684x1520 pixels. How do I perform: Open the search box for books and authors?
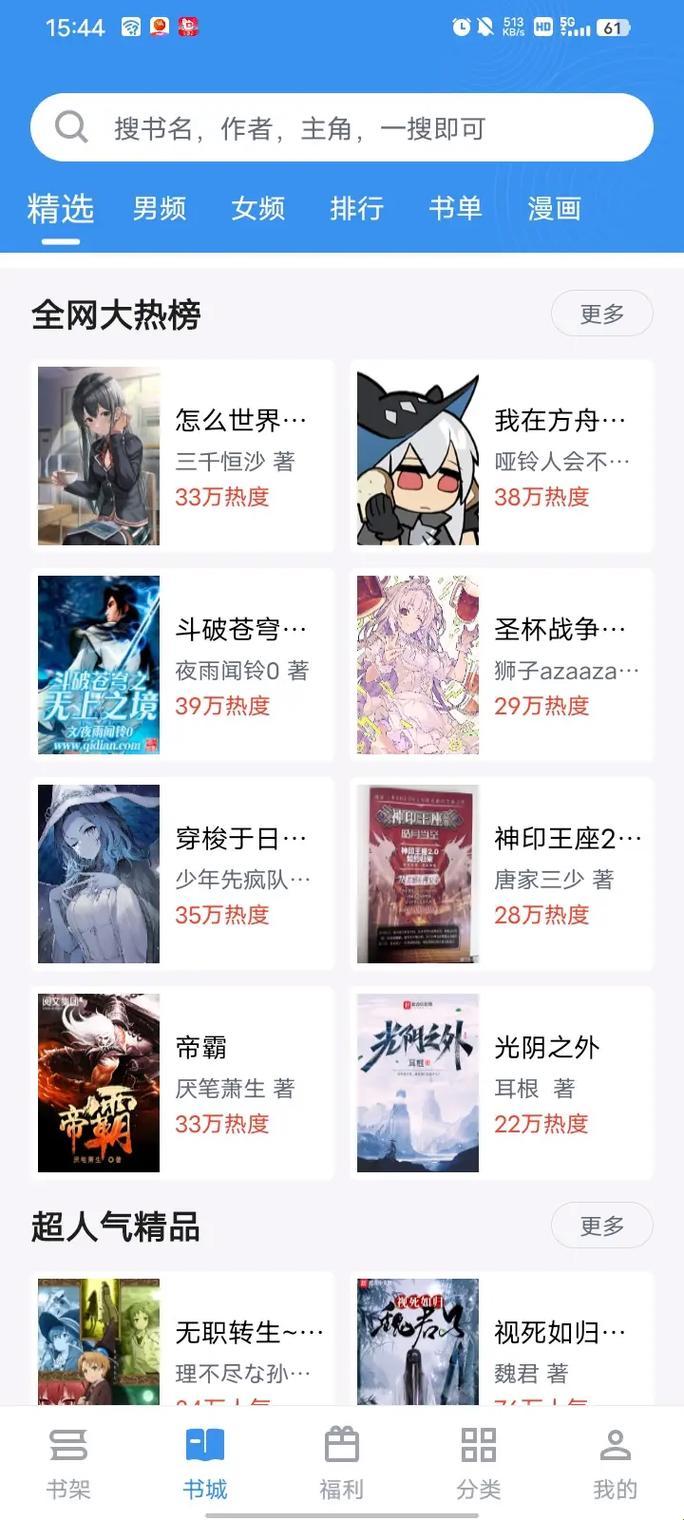[340, 128]
